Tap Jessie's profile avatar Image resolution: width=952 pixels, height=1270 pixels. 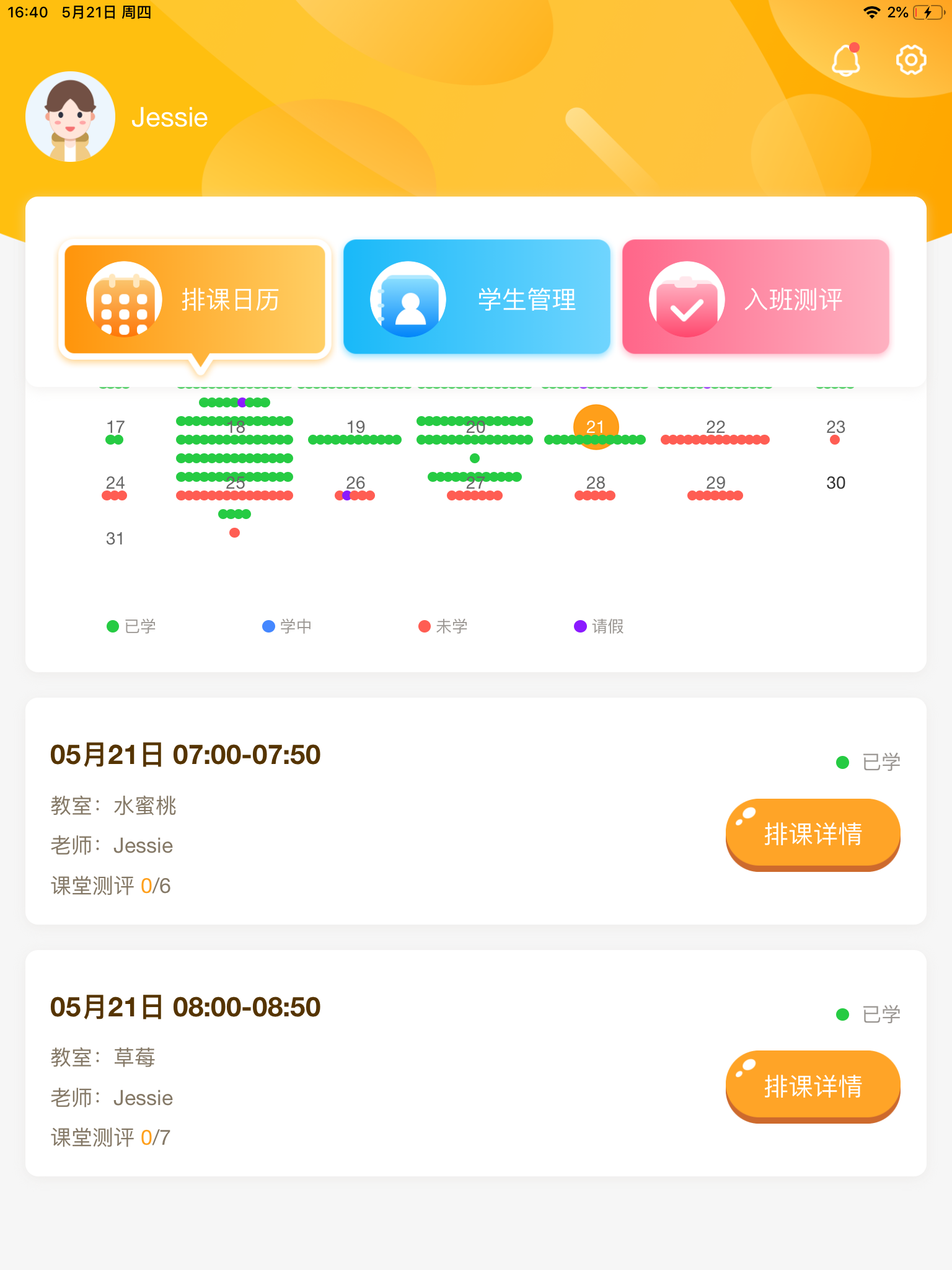pos(70,117)
